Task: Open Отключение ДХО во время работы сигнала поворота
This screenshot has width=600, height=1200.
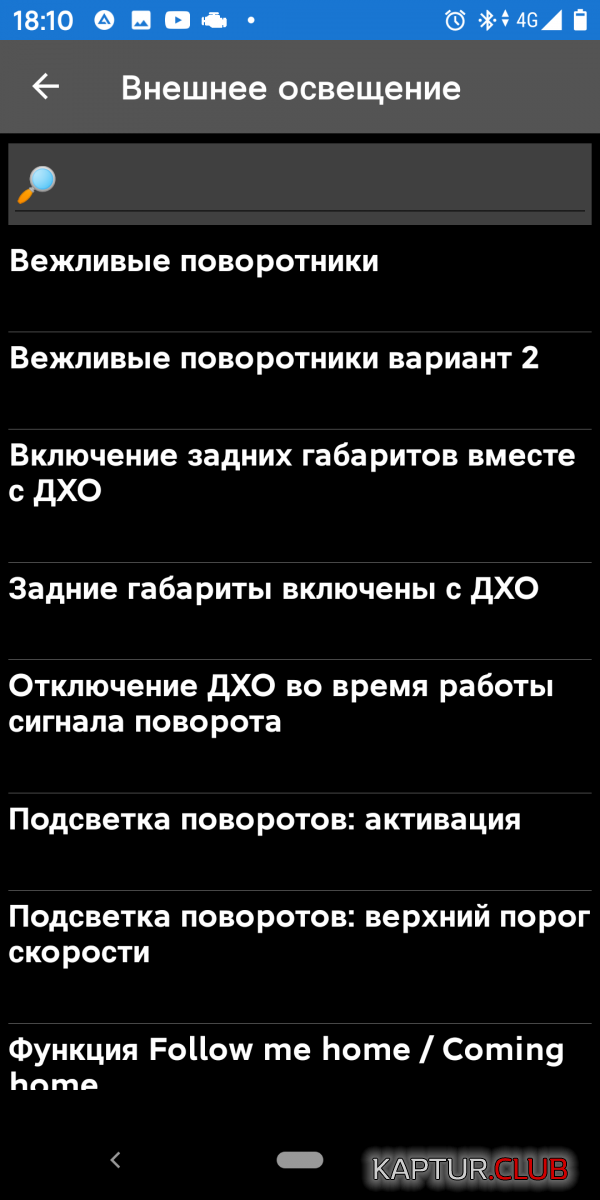Action: (300, 726)
